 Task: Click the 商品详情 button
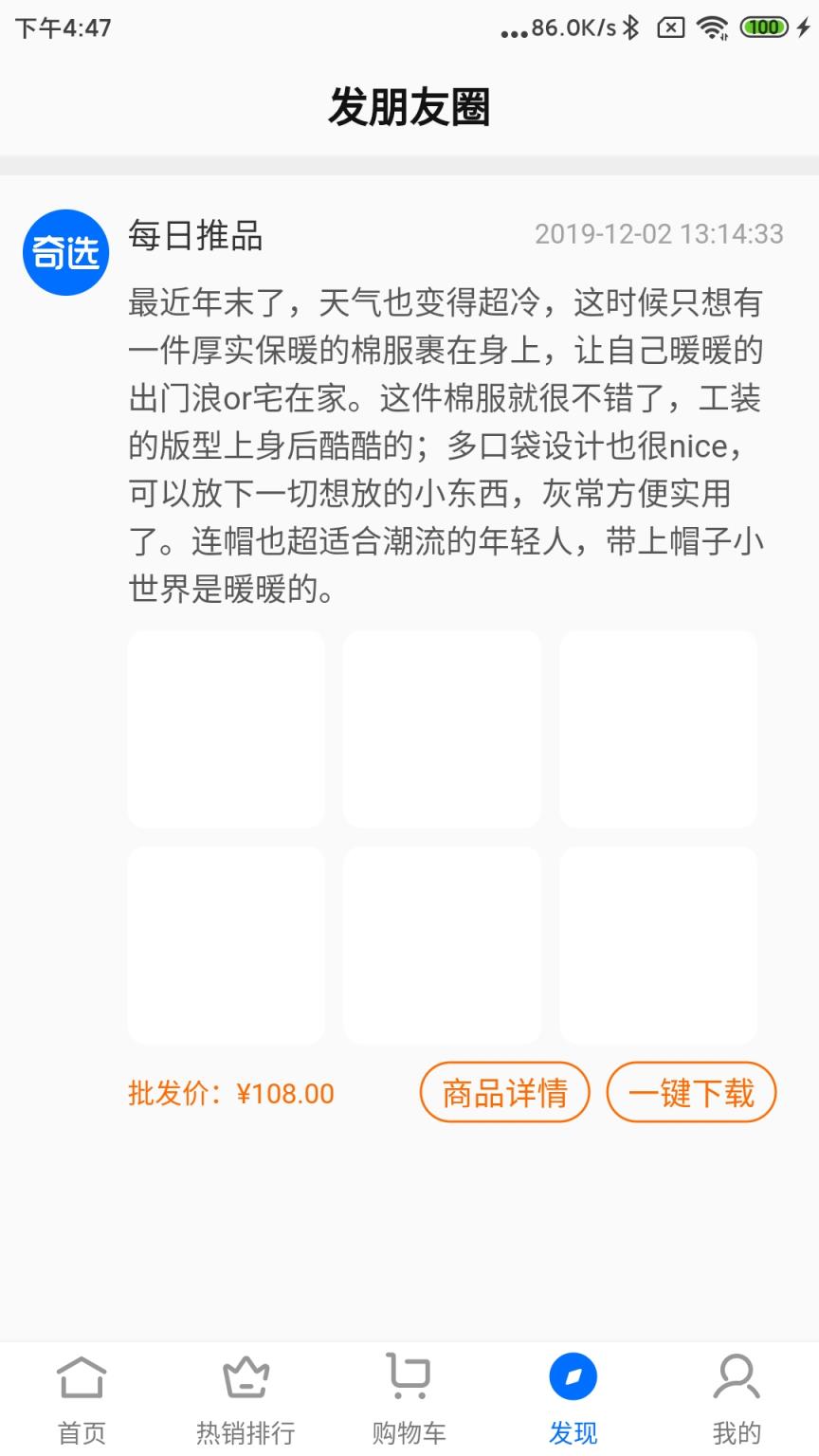(x=503, y=1092)
